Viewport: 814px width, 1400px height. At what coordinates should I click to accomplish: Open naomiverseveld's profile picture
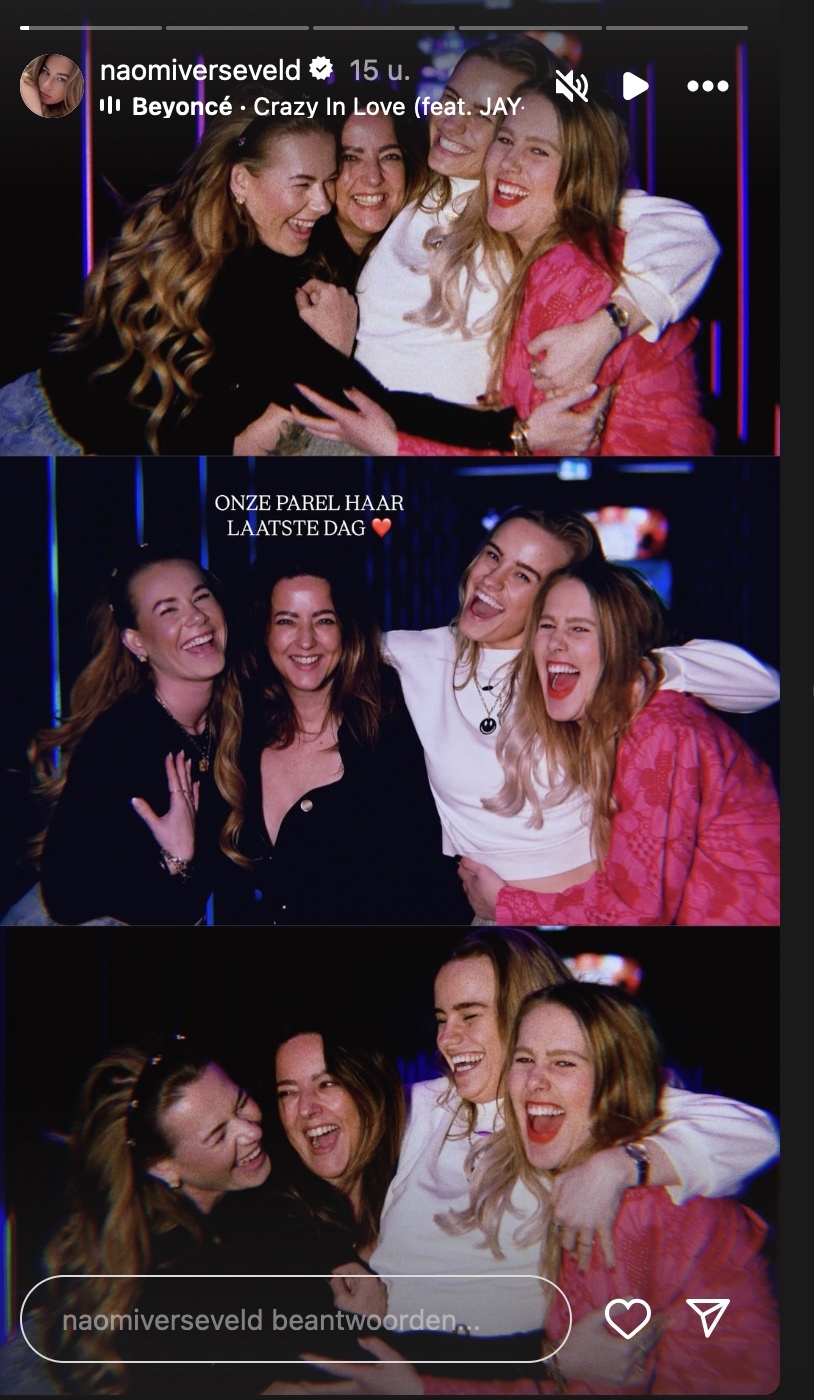[x=51, y=86]
